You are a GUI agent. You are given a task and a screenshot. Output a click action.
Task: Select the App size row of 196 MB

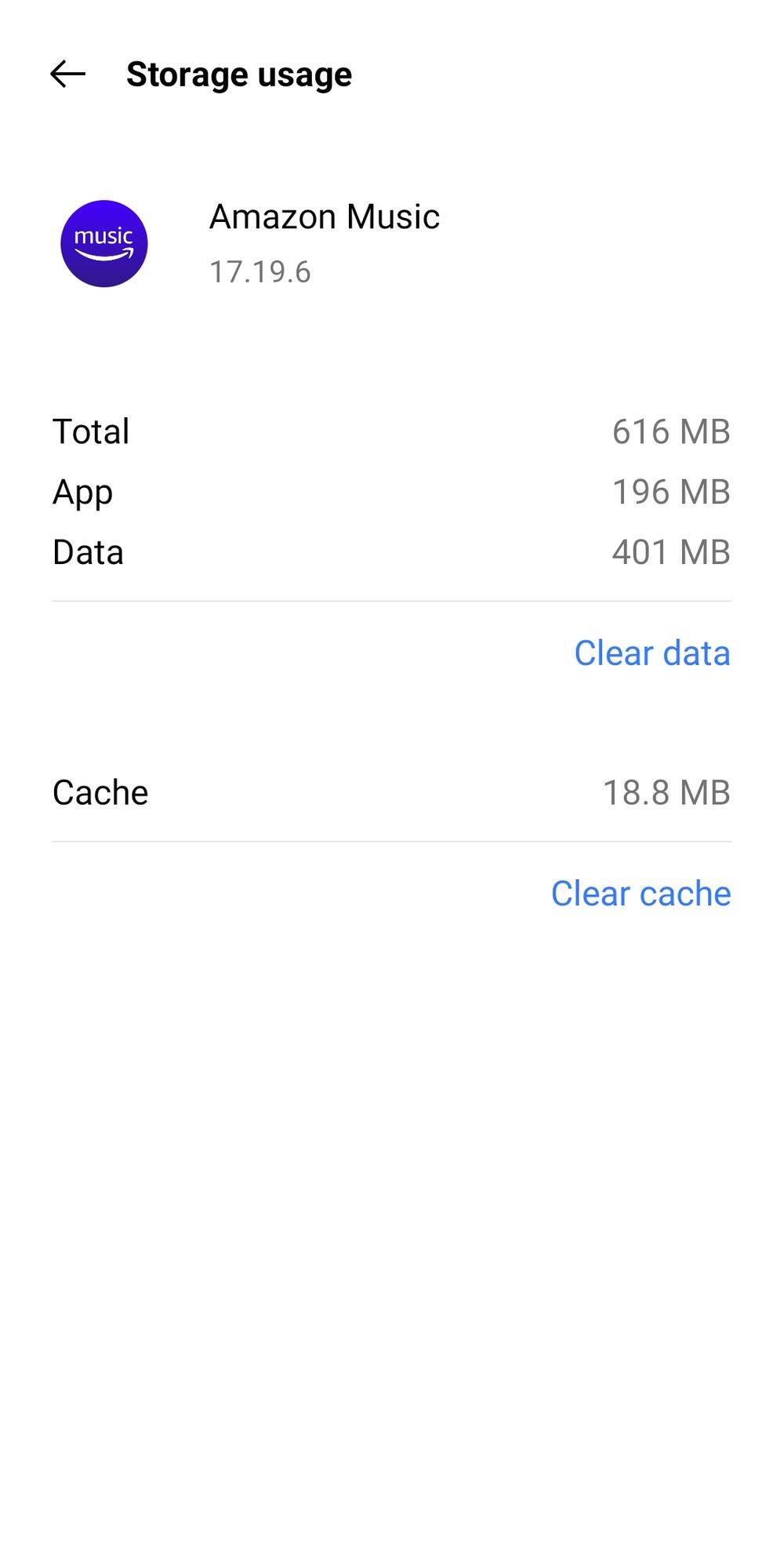coord(392,492)
